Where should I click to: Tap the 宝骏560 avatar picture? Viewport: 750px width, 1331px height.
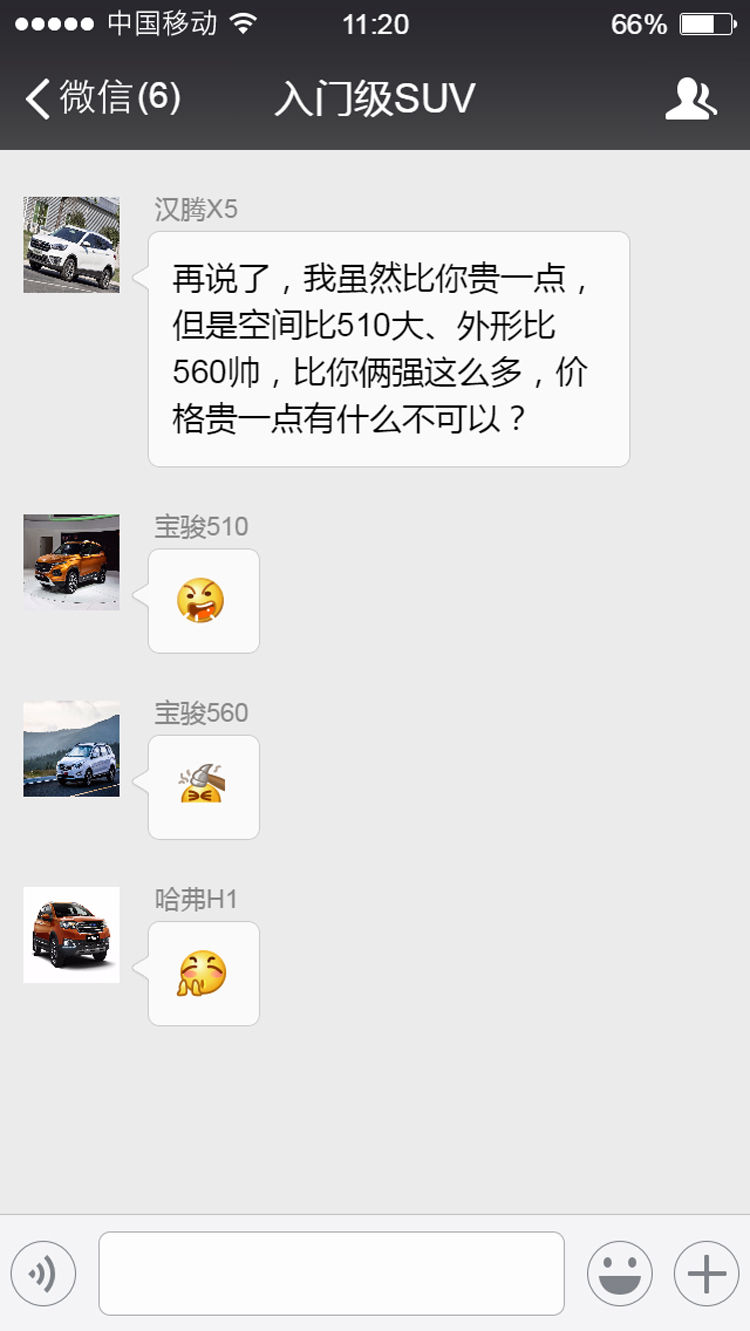tap(71, 749)
